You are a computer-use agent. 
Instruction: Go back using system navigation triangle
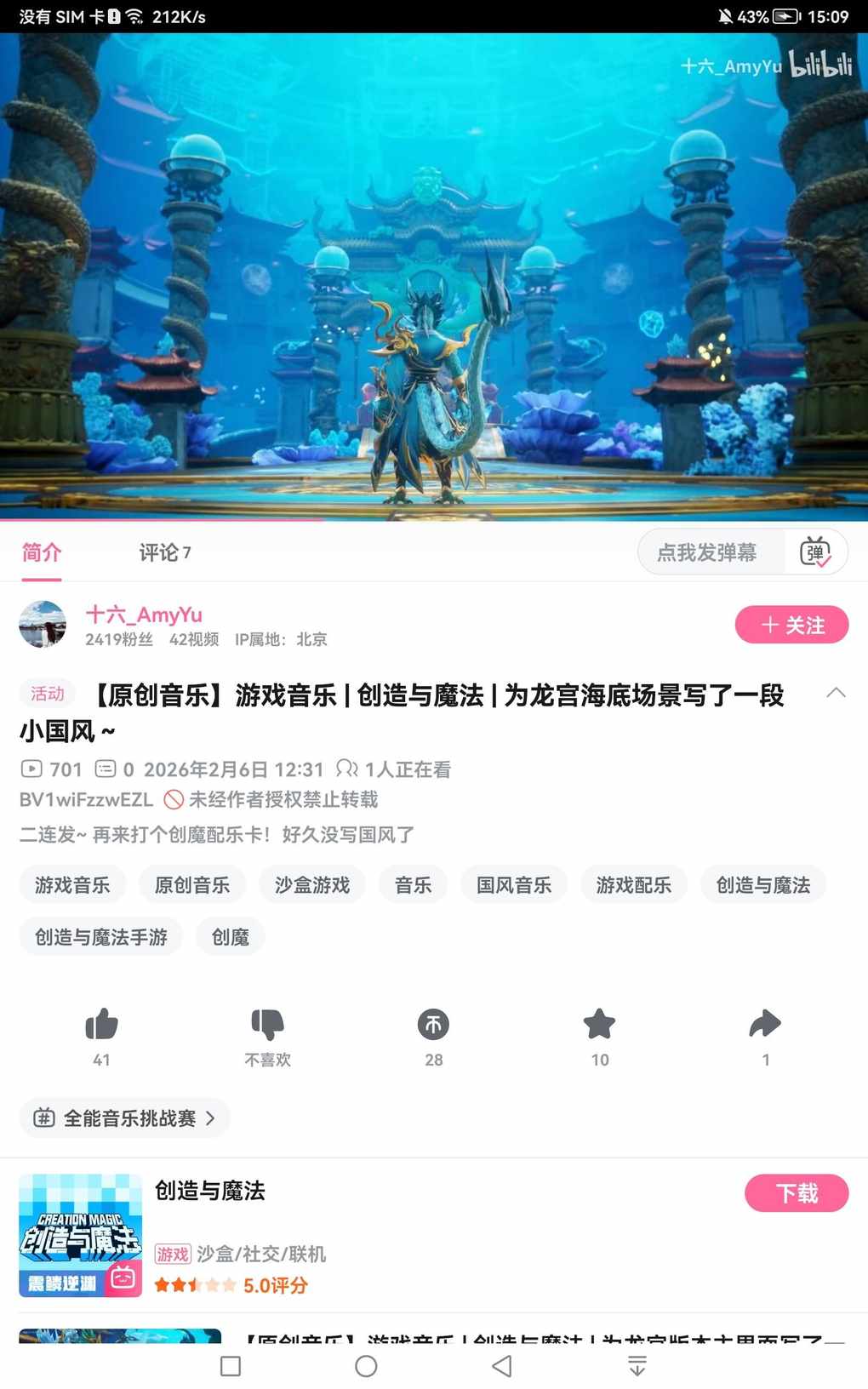(502, 1366)
